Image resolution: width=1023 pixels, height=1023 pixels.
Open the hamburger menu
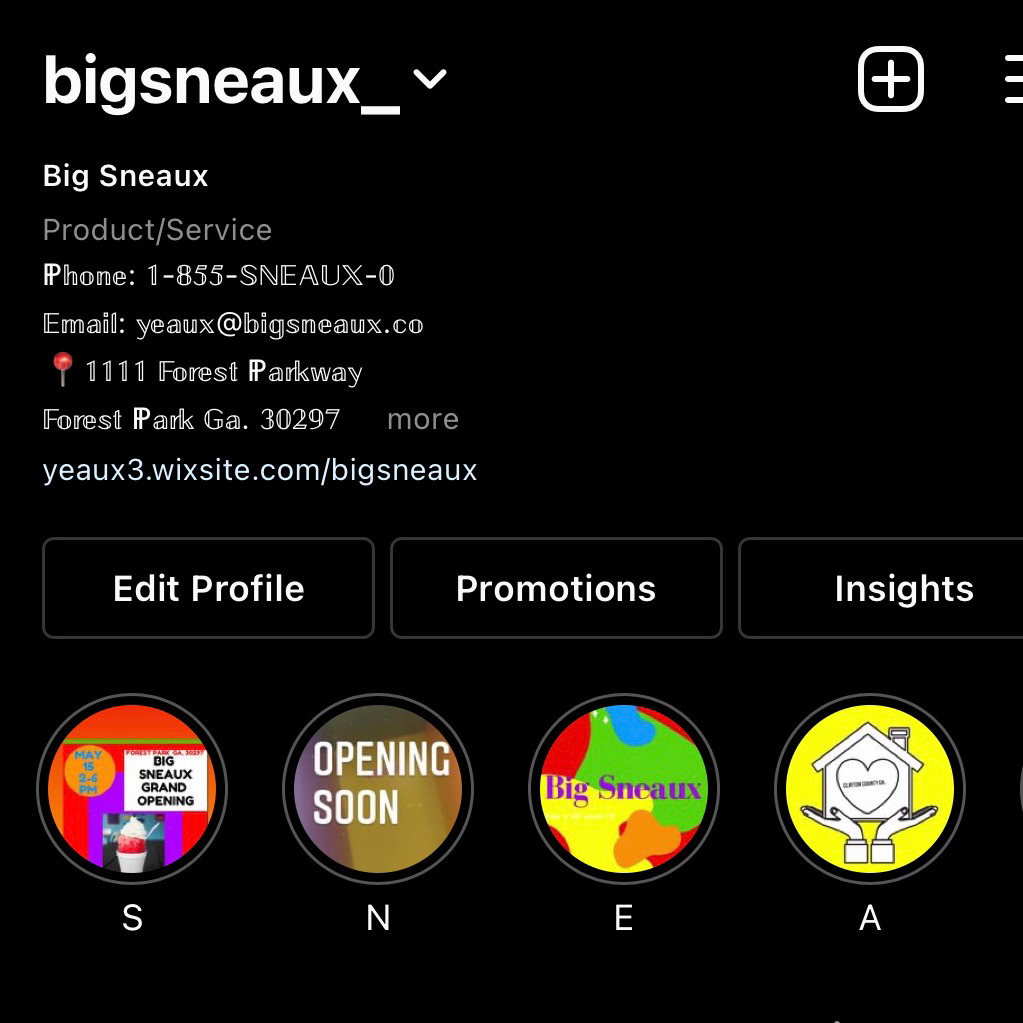[1012, 79]
